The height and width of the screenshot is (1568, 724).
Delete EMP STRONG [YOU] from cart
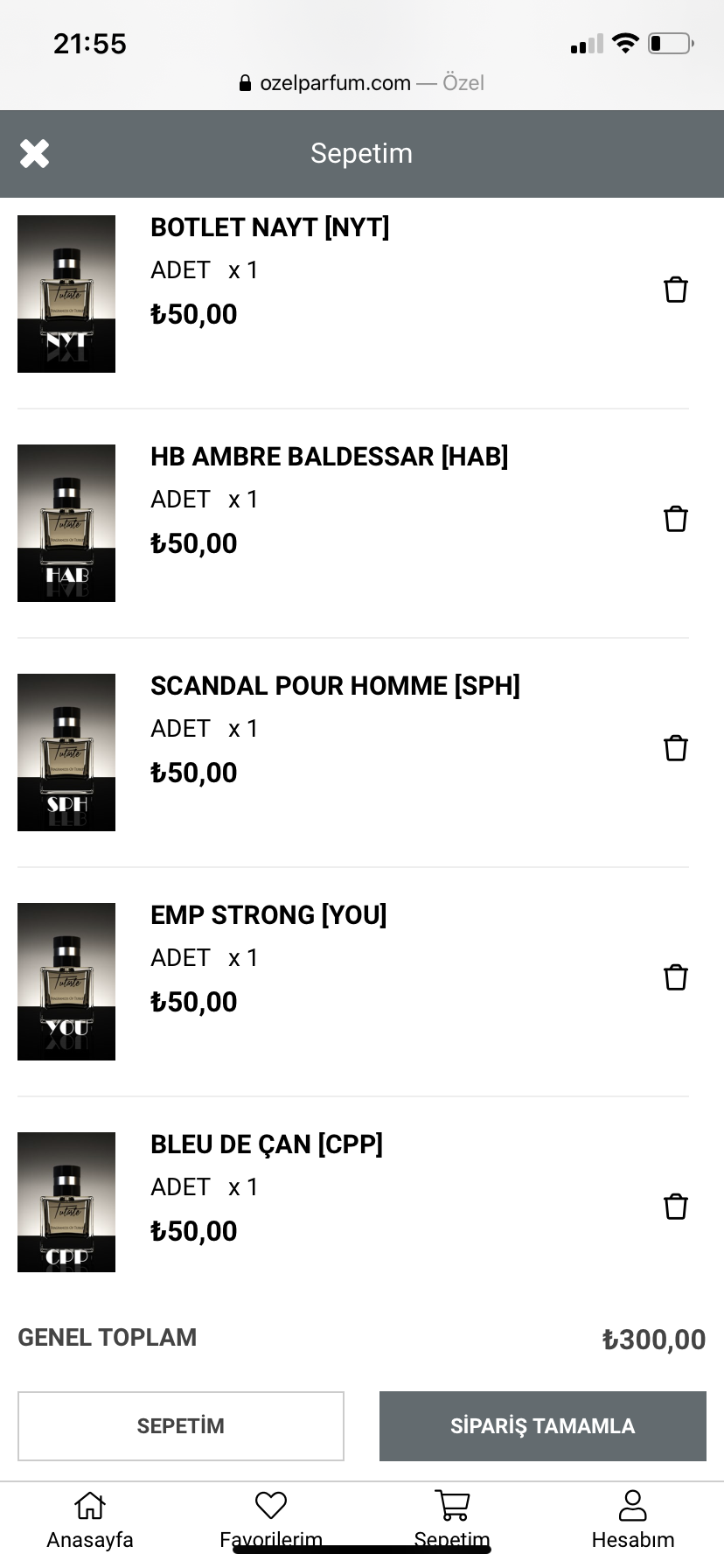click(675, 977)
